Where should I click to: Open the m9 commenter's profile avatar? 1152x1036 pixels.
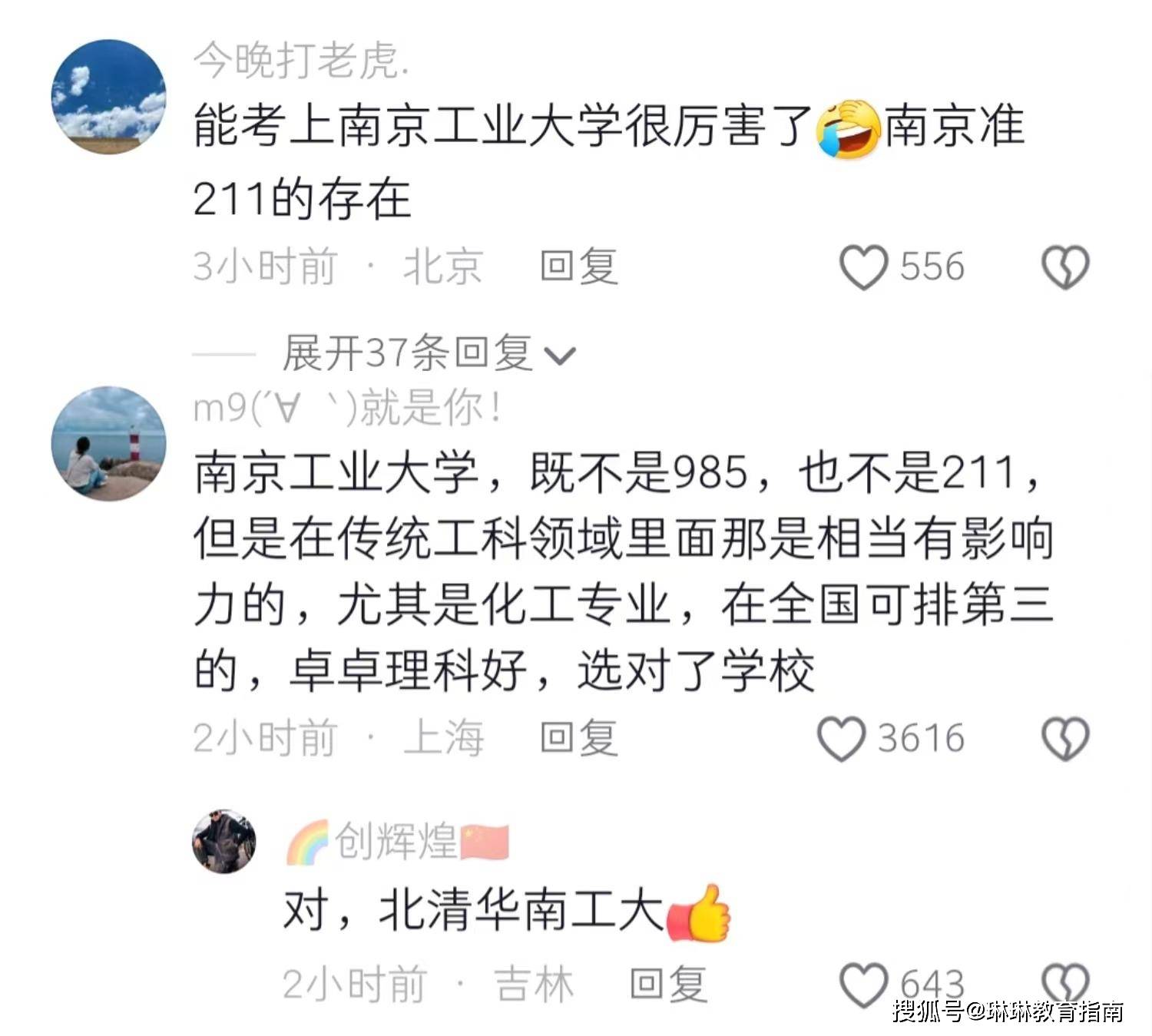(108, 443)
